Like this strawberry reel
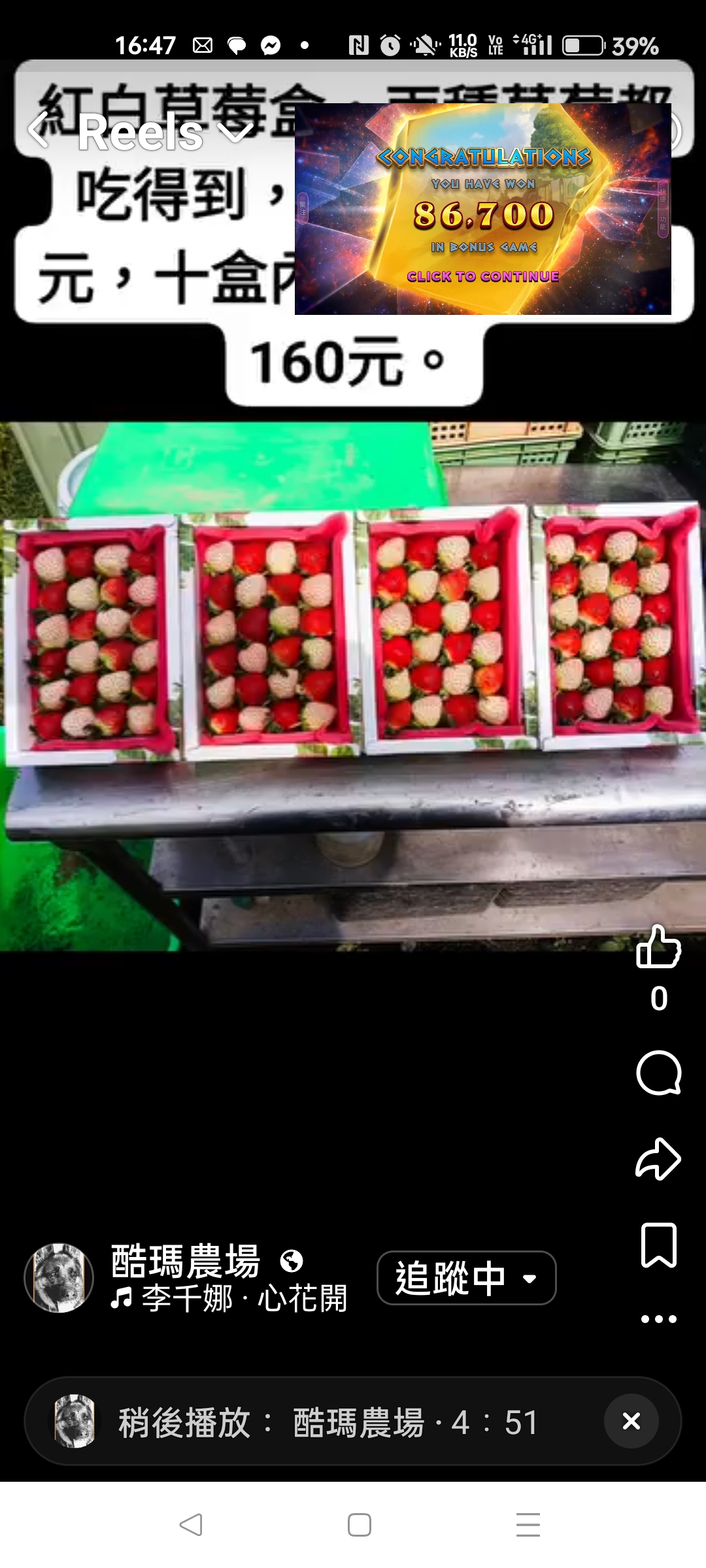706x1568 pixels. pyautogui.click(x=658, y=947)
